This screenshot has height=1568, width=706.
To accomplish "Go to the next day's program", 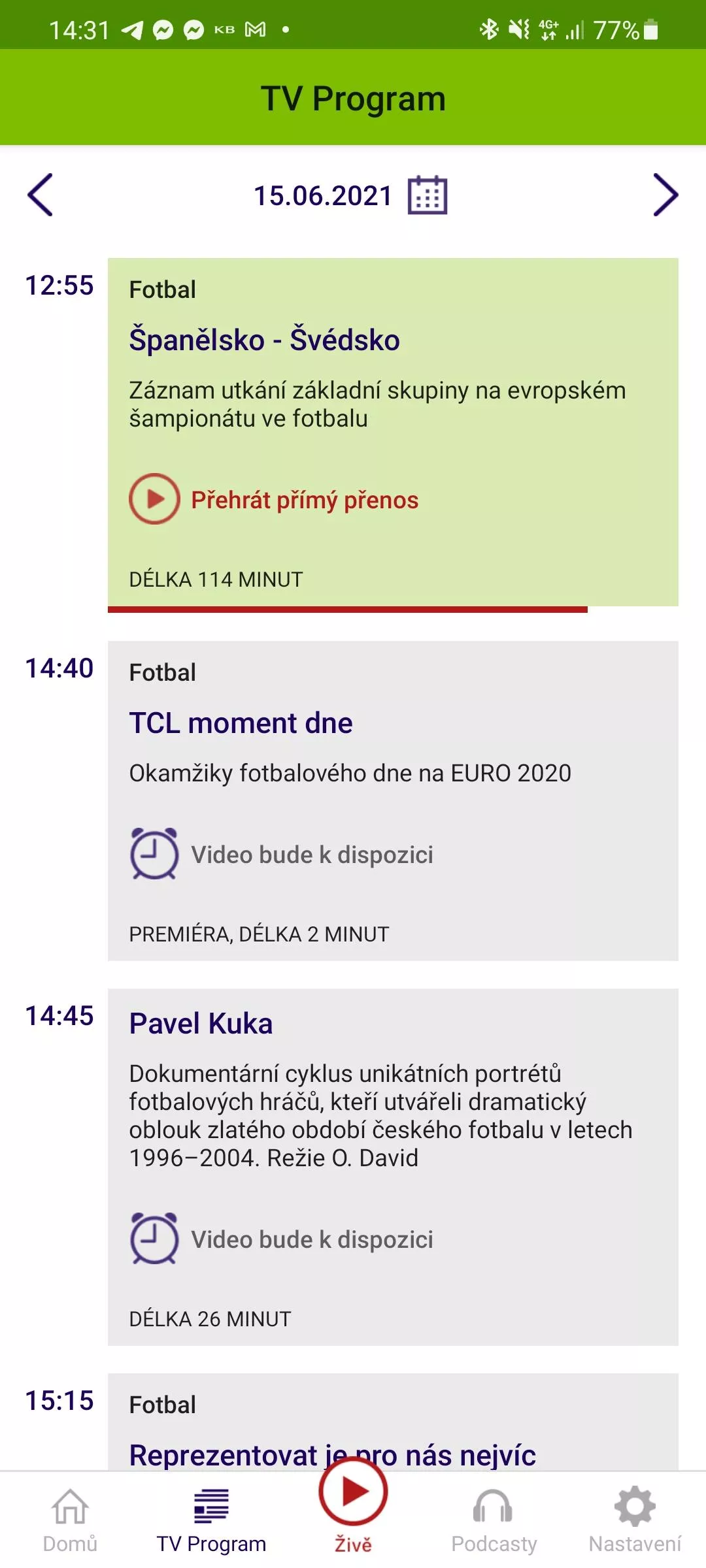I will pyautogui.click(x=665, y=195).
